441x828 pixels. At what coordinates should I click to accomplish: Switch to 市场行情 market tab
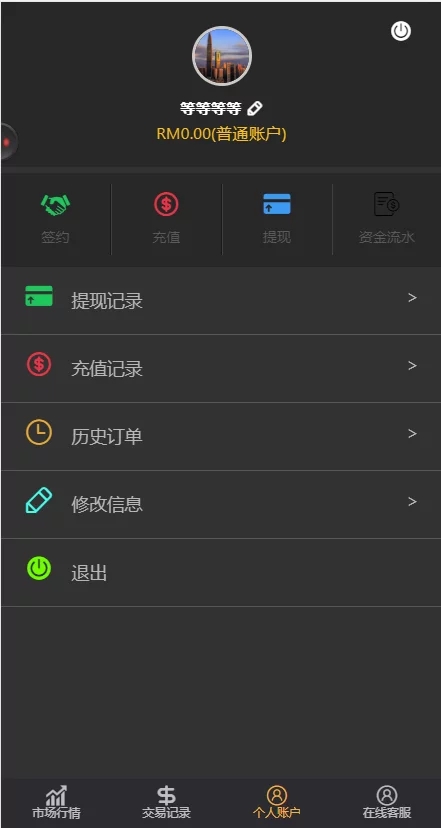(x=56, y=803)
